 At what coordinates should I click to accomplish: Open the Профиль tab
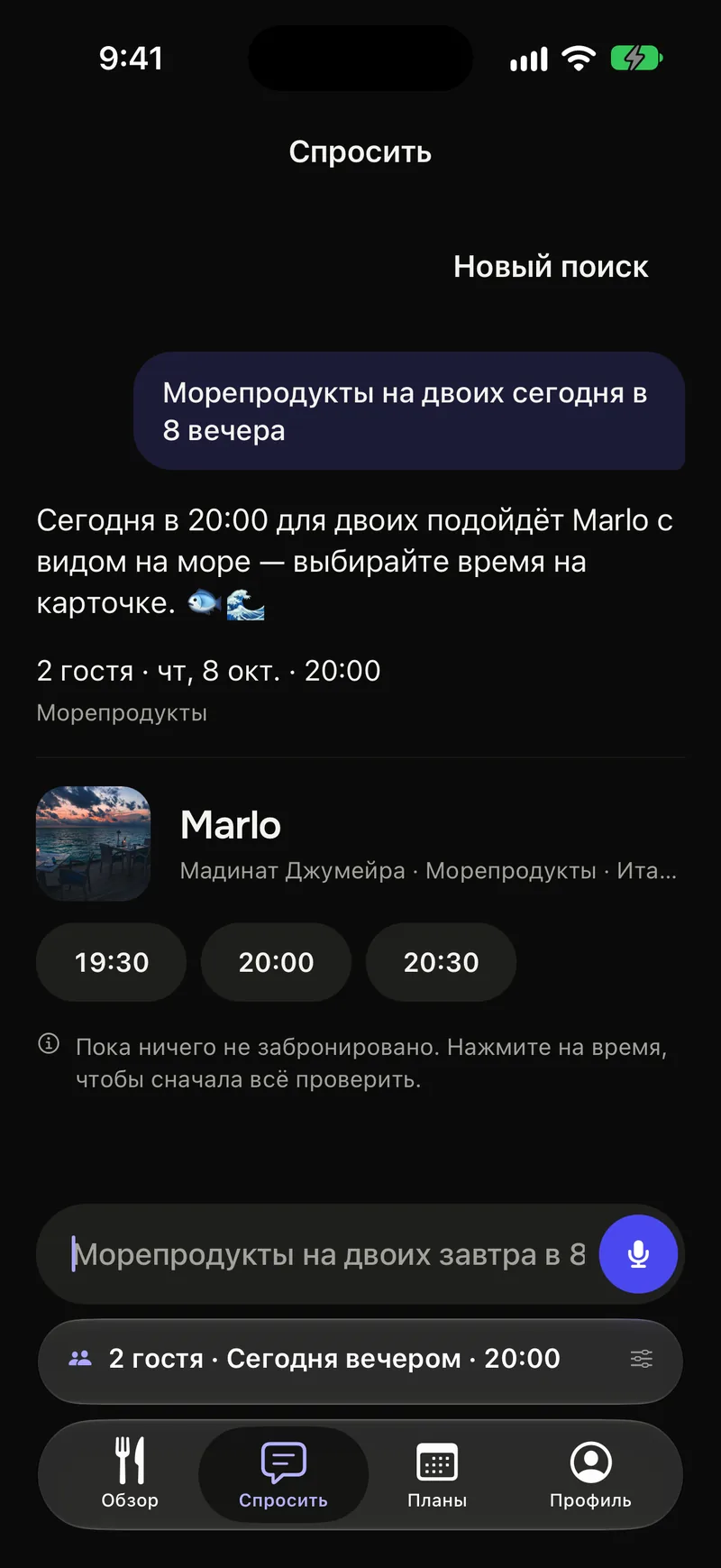point(590,1473)
